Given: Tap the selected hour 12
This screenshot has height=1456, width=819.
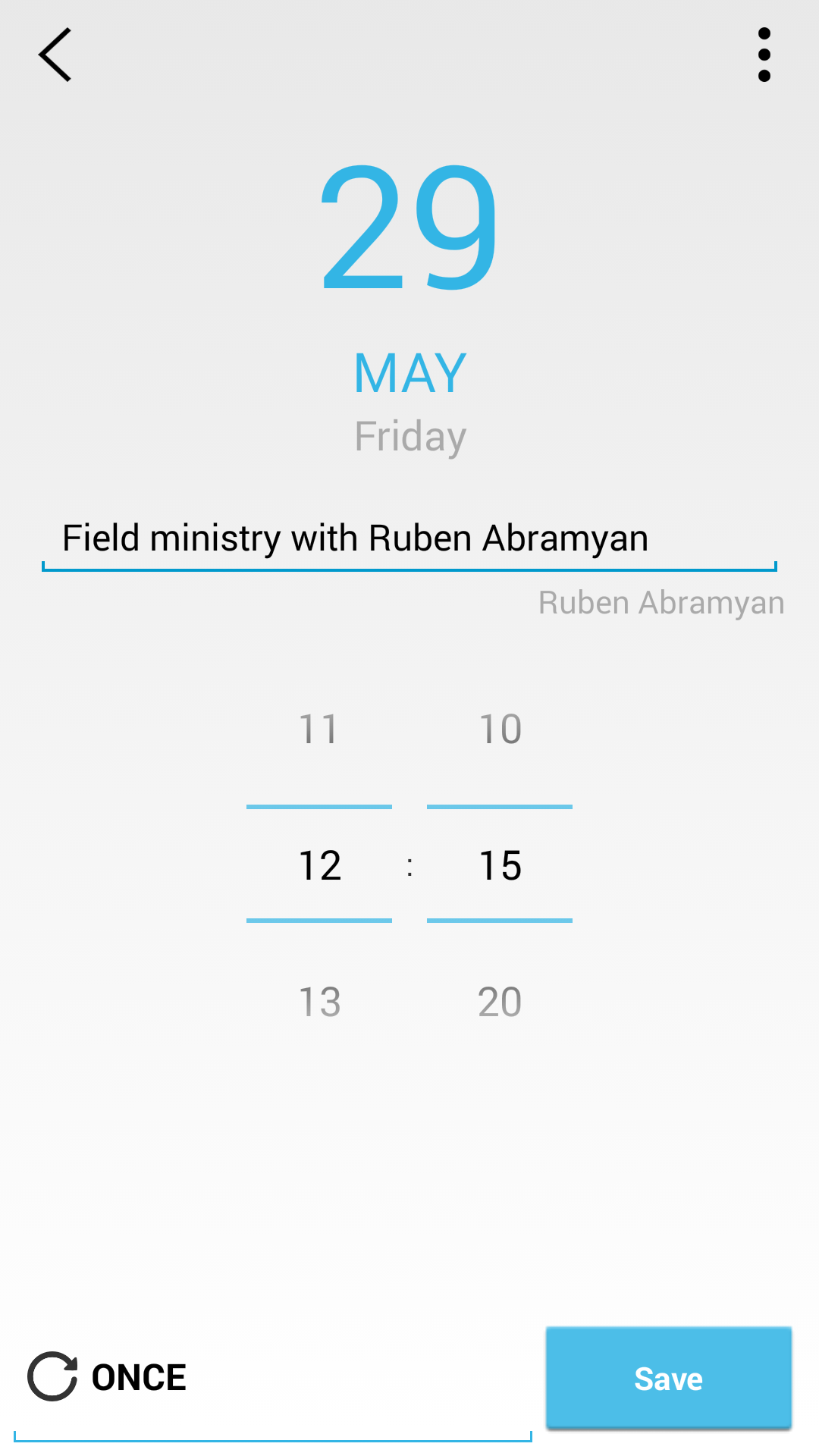Looking at the screenshot, I should (x=319, y=865).
